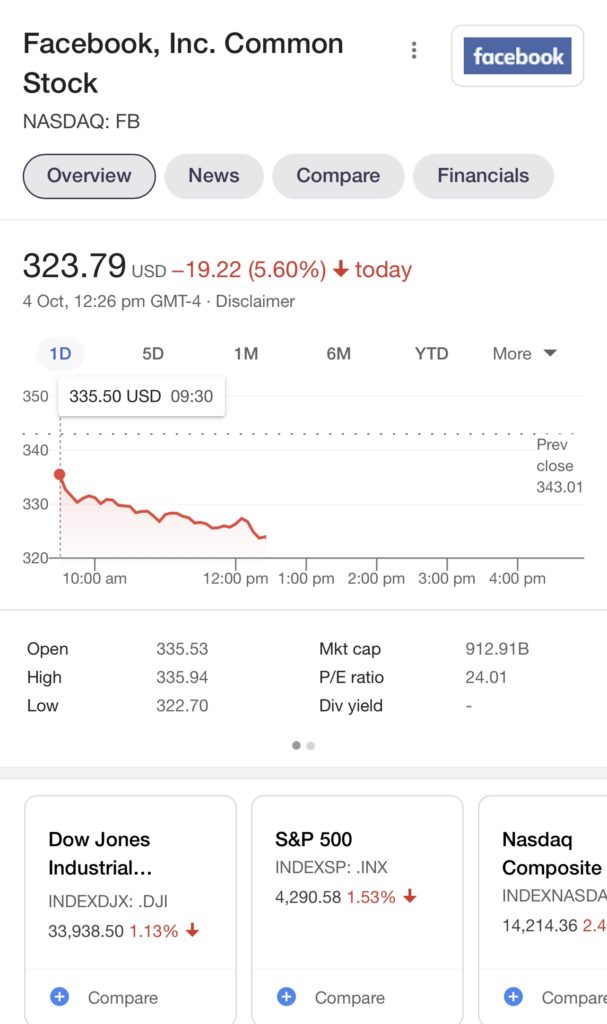607x1024 pixels.
Task: Show the 5D chart range
Action: (x=153, y=353)
